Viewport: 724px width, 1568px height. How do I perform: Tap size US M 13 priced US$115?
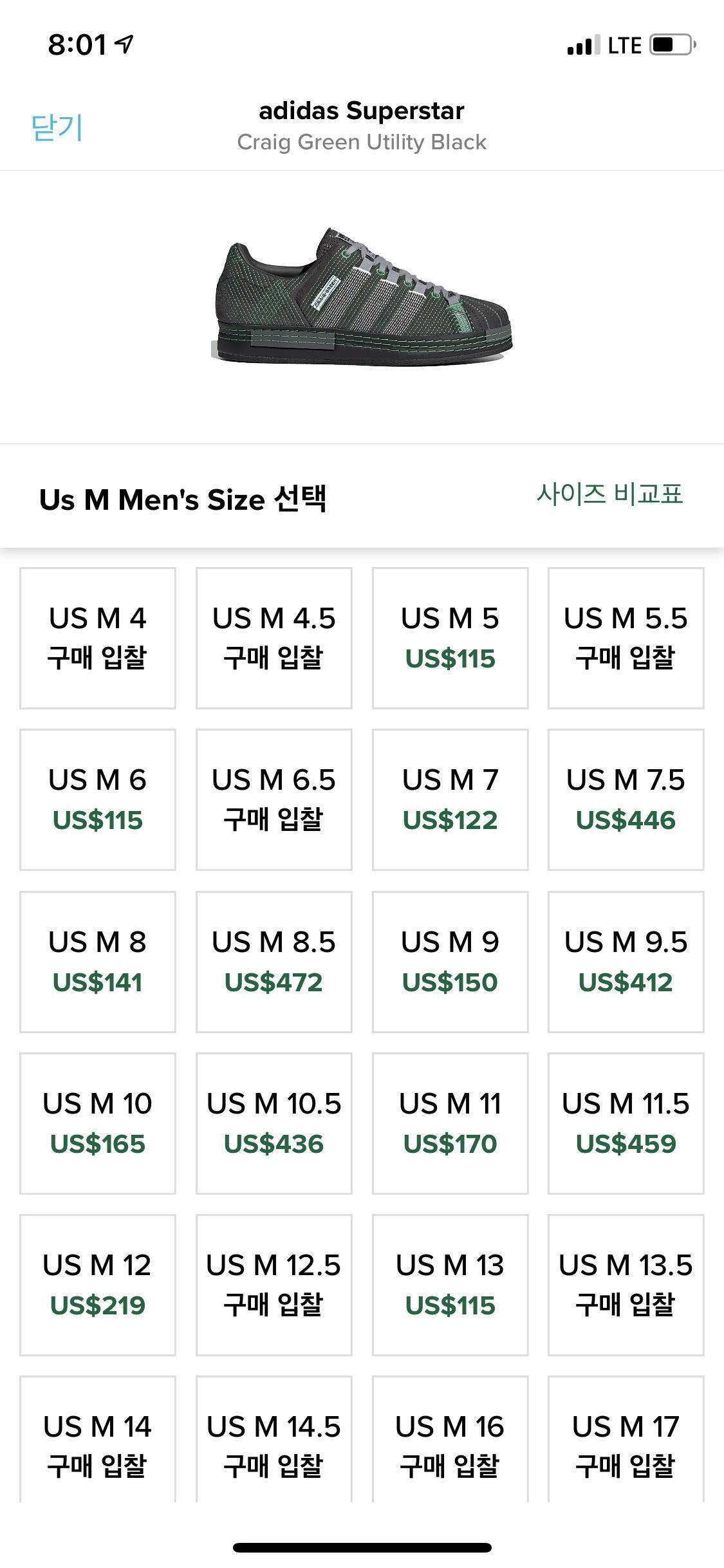point(450,1285)
